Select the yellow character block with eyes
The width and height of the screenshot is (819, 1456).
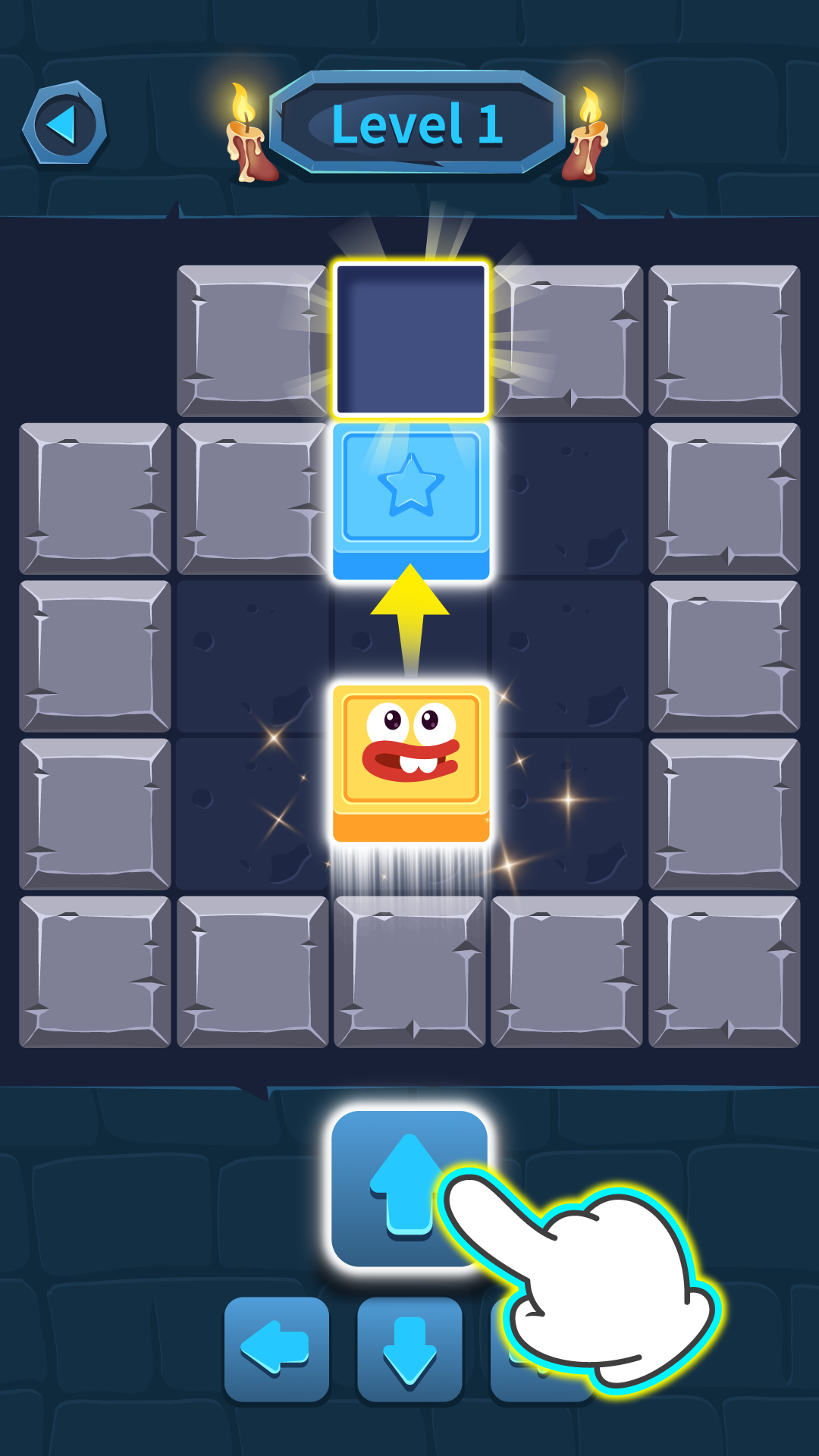coord(412,758)
